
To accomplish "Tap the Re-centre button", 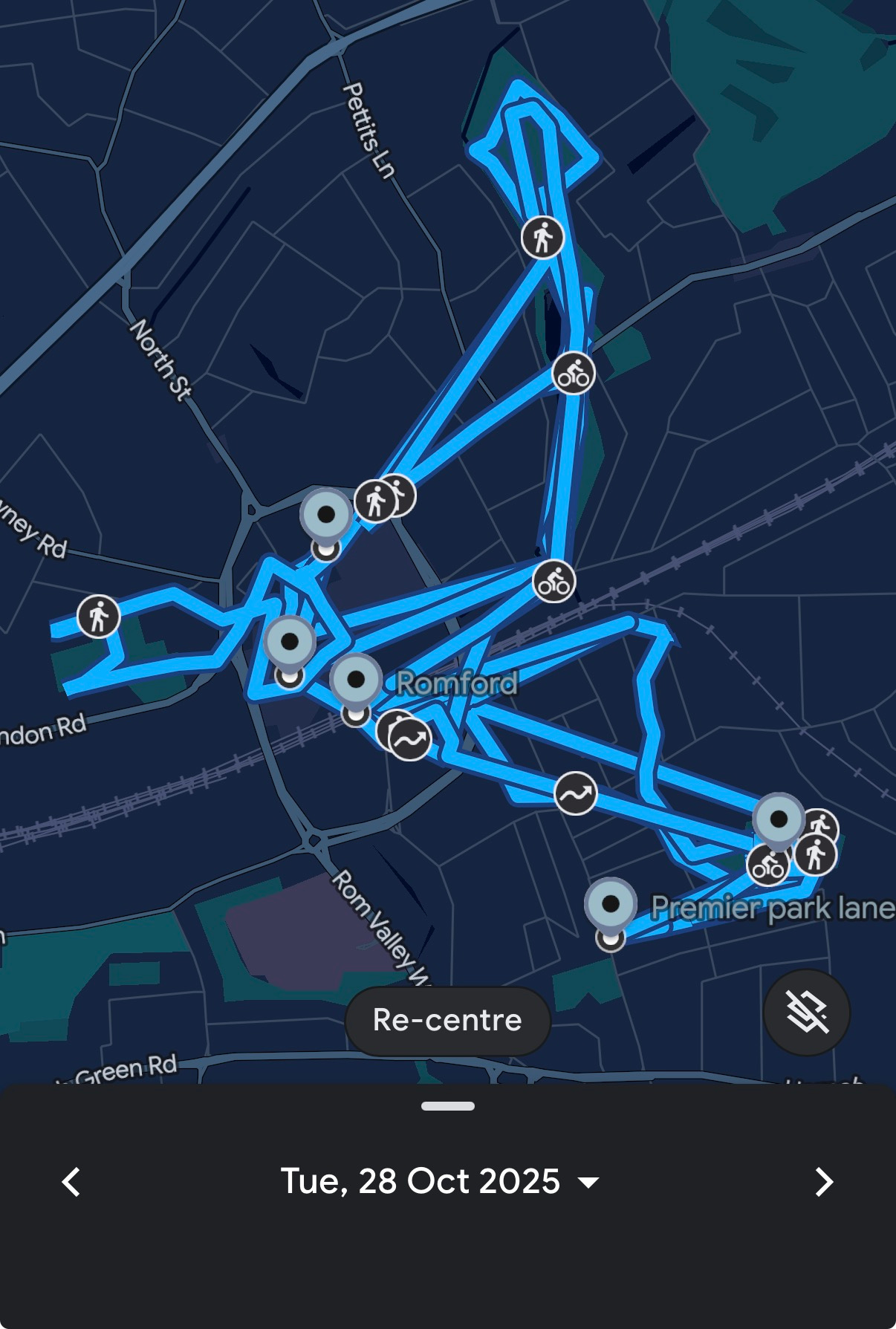I will pos(447,1020).
